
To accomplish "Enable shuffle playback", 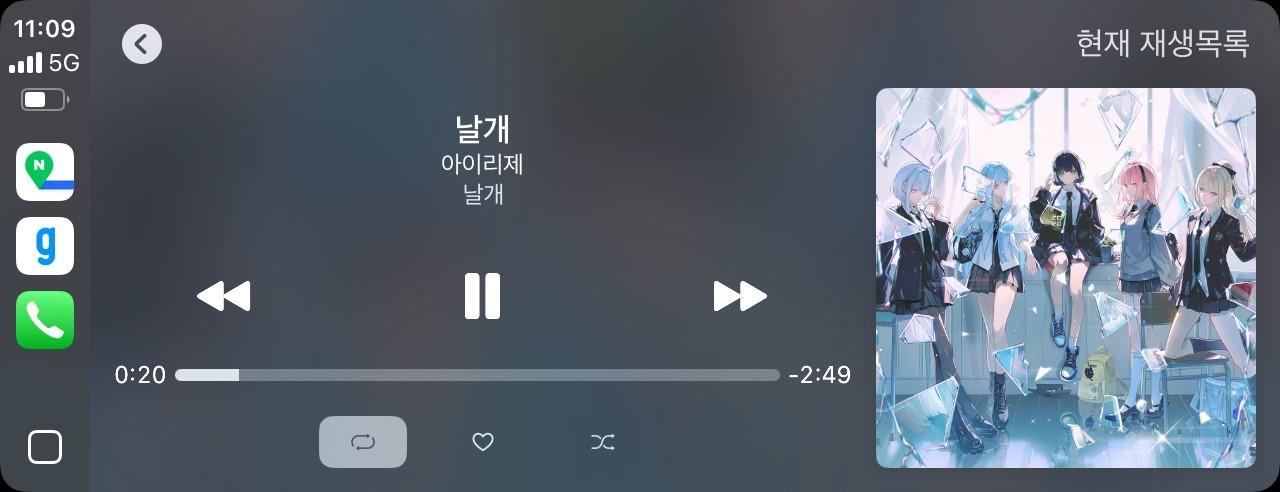I will click(x=602, y=442).
